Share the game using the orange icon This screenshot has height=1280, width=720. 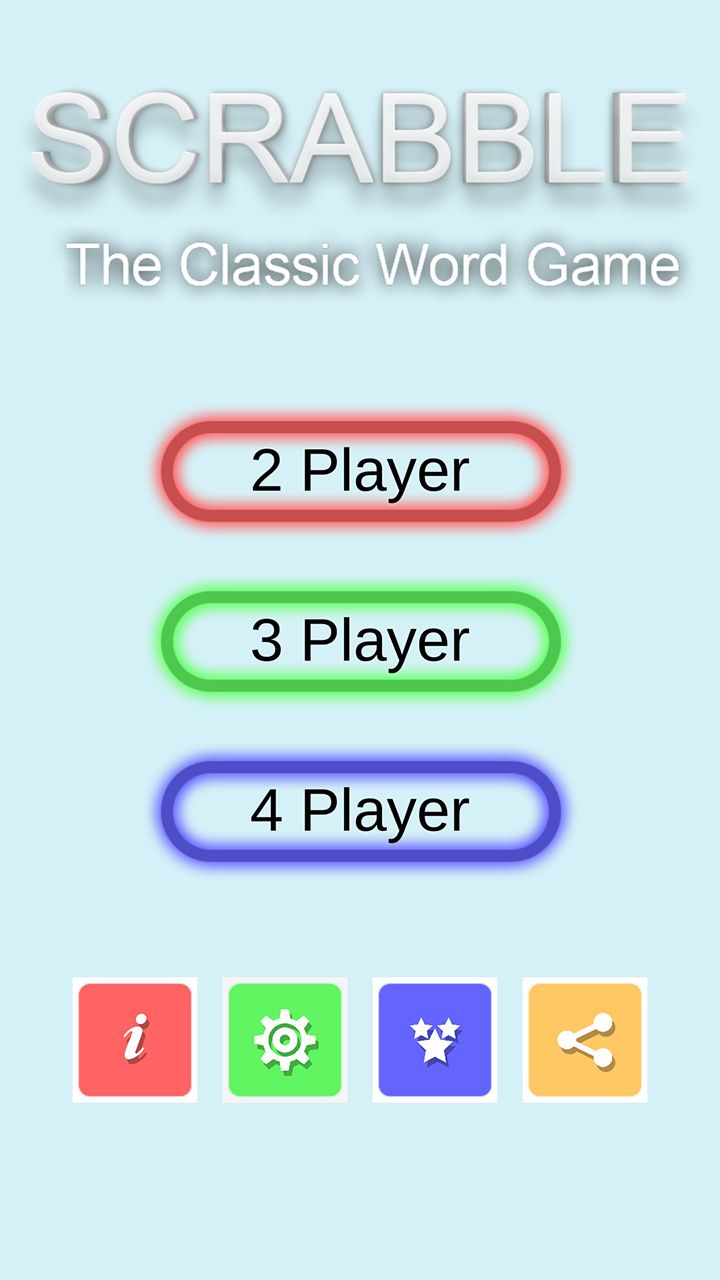point(585,1040)
